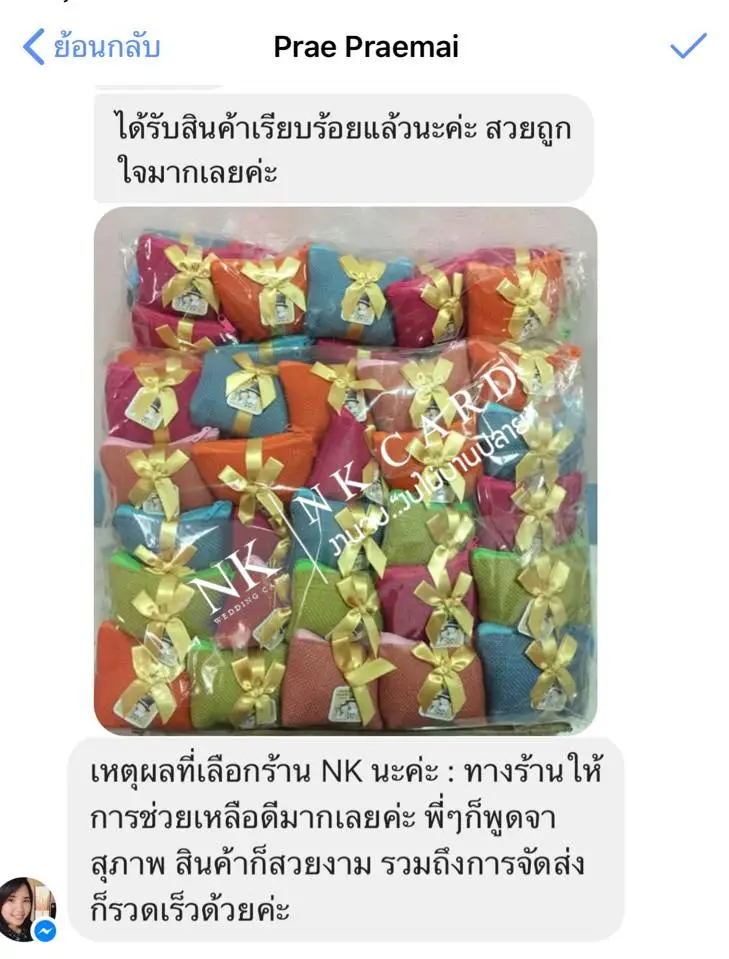This screenshot has height=959, width=729.
Task: Go back using ย้อนกลับ button
Action: (x=91, y=46)
